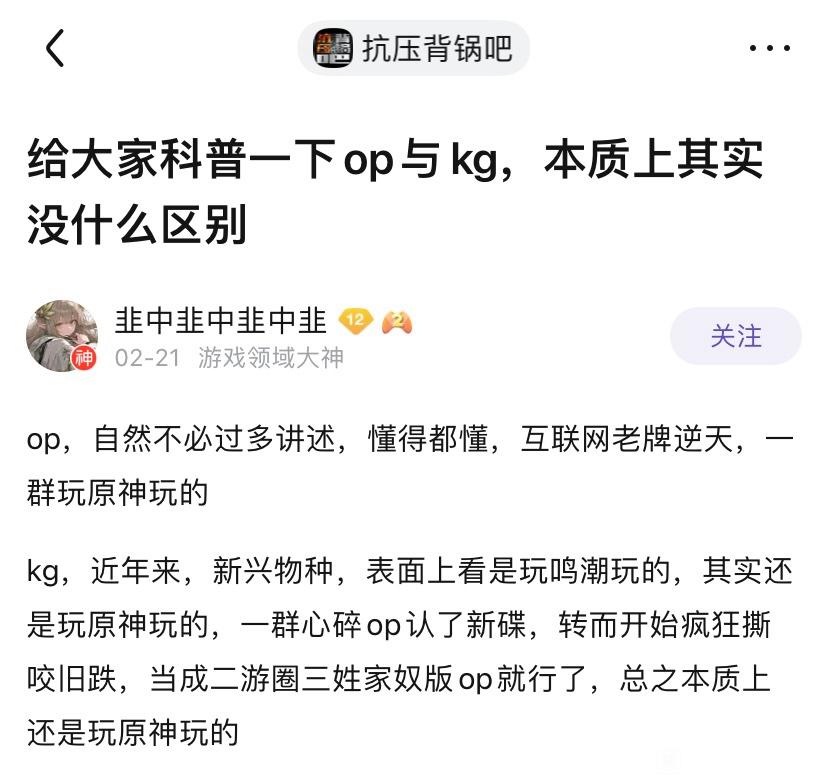The height and width of the screenshot is (783, 828).
Task: Follow the author with 关注 button
Action: pyautogui.click(x=736, y=336)
